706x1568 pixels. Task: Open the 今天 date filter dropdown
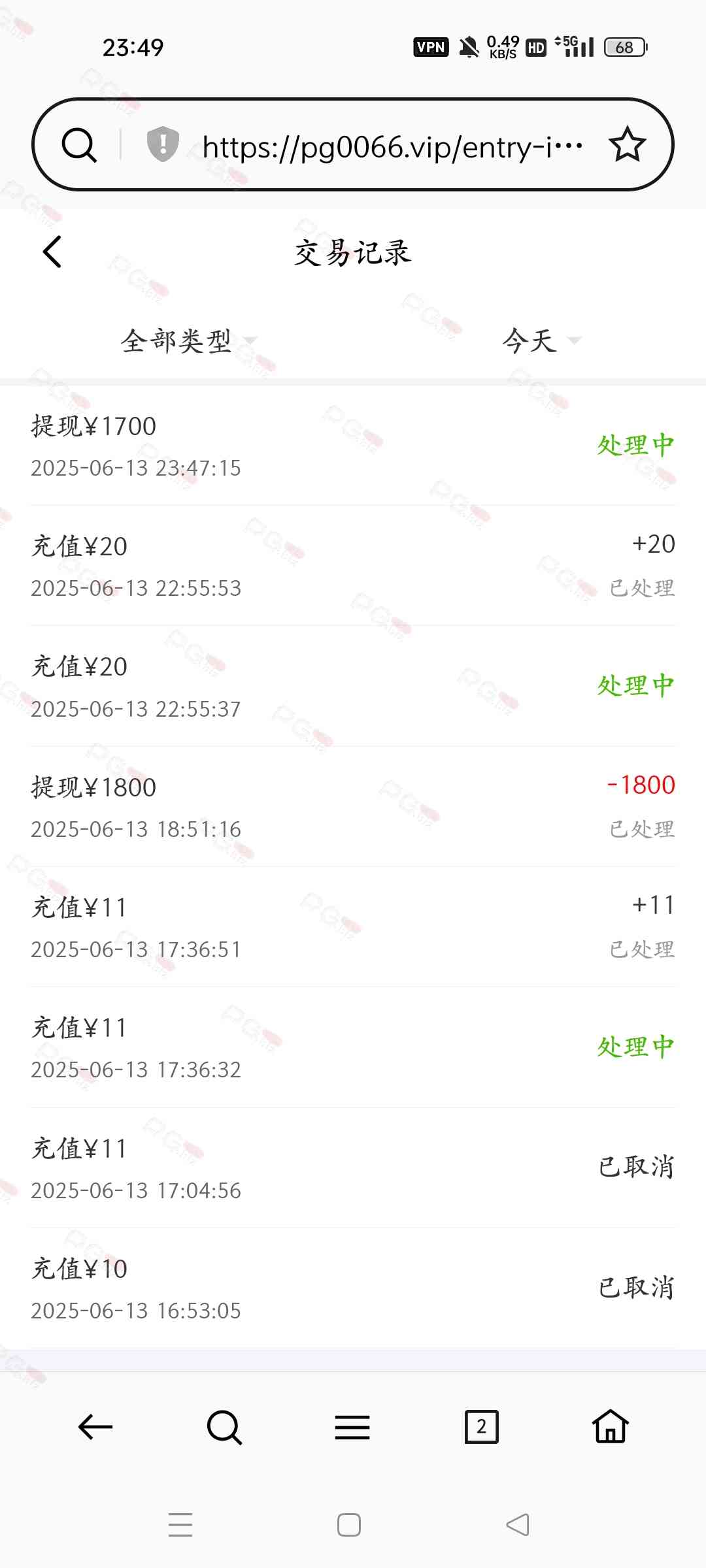pyautogui.click(x=541, y=340)
